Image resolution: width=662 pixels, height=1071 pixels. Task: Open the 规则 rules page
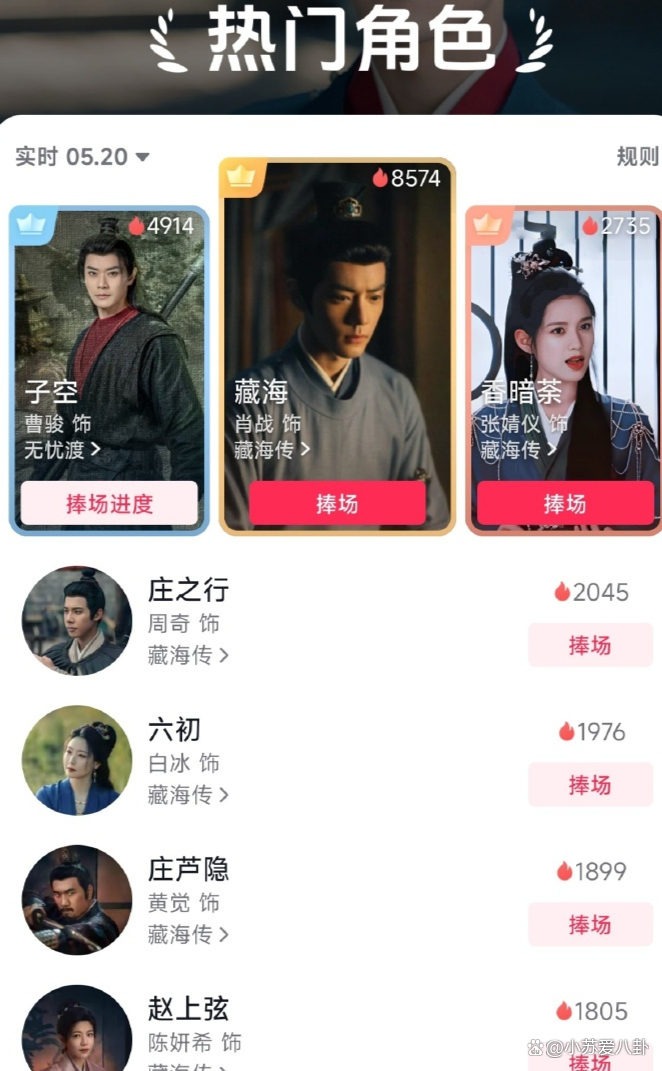tap(637, 156)
